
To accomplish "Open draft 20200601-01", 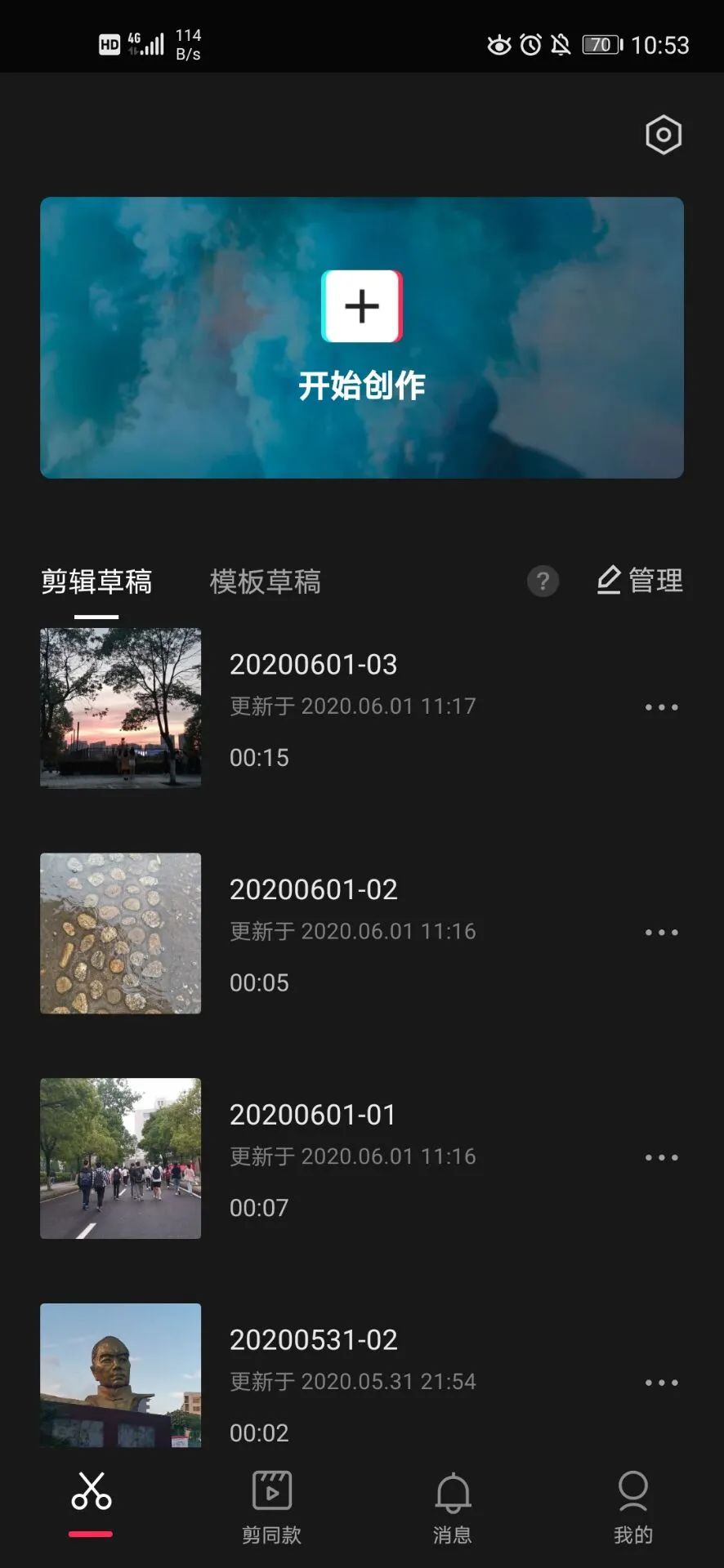I will (313, 1157).
